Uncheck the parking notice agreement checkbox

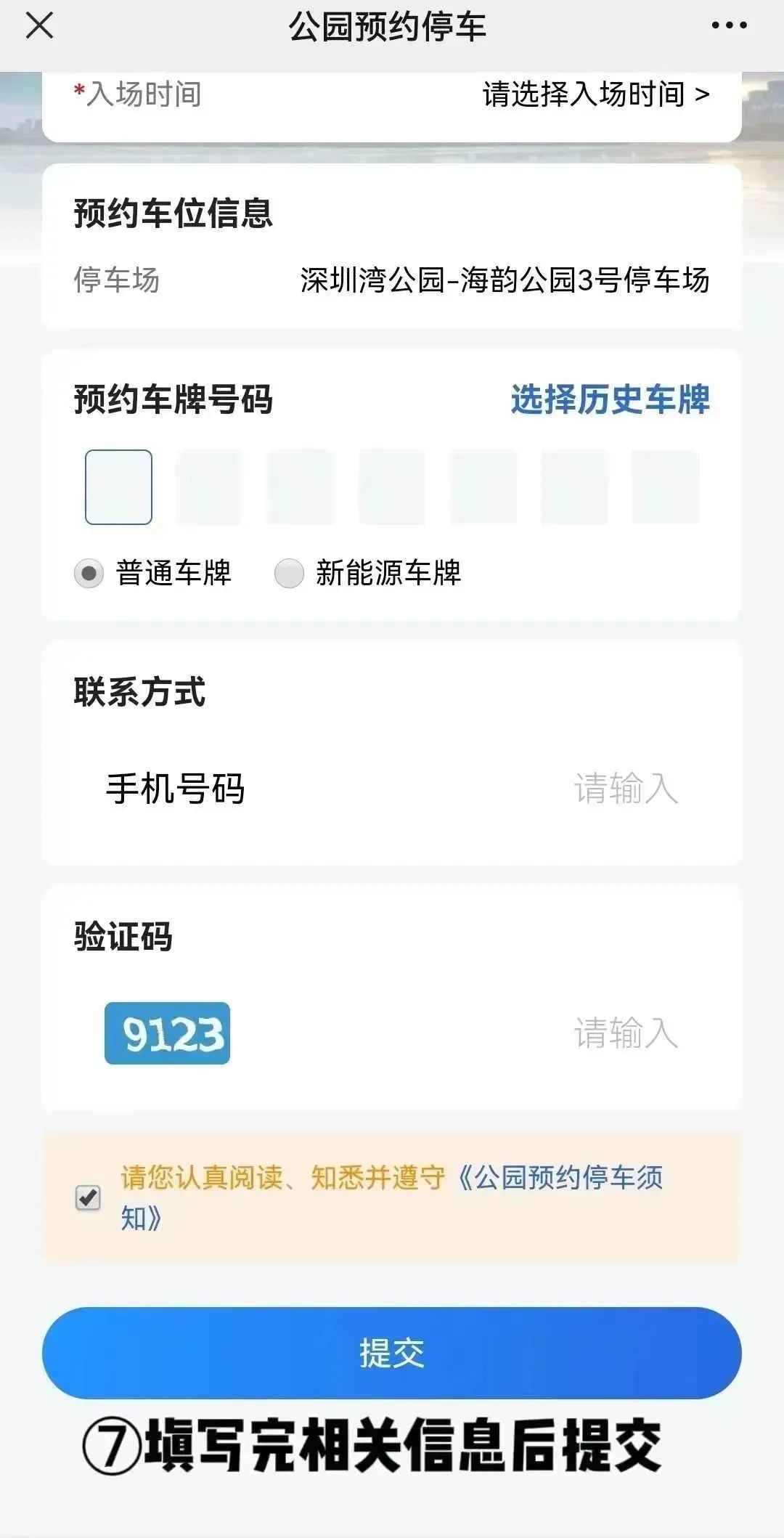[x=89, y=1197]
